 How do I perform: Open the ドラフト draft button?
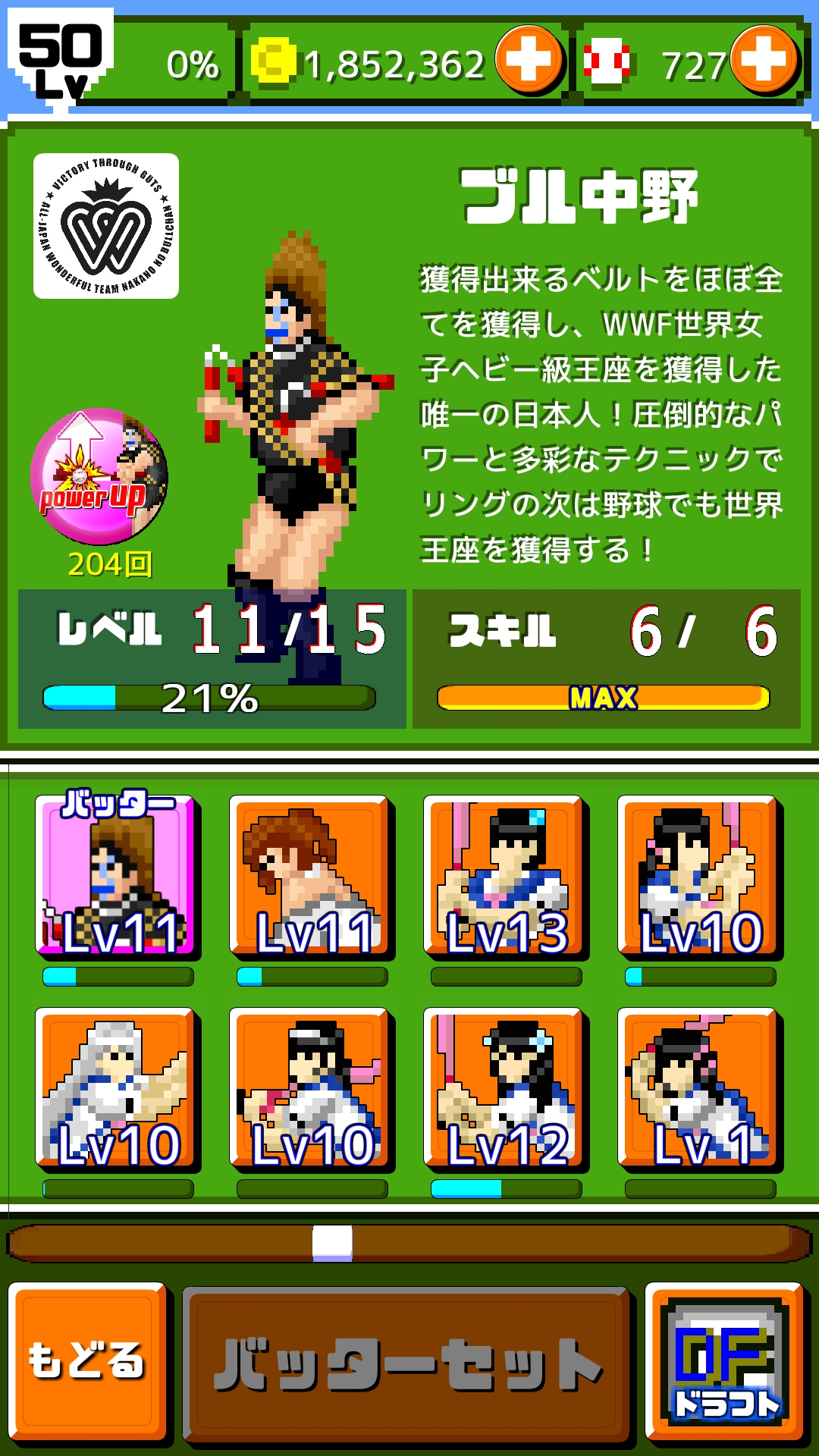724,1361
